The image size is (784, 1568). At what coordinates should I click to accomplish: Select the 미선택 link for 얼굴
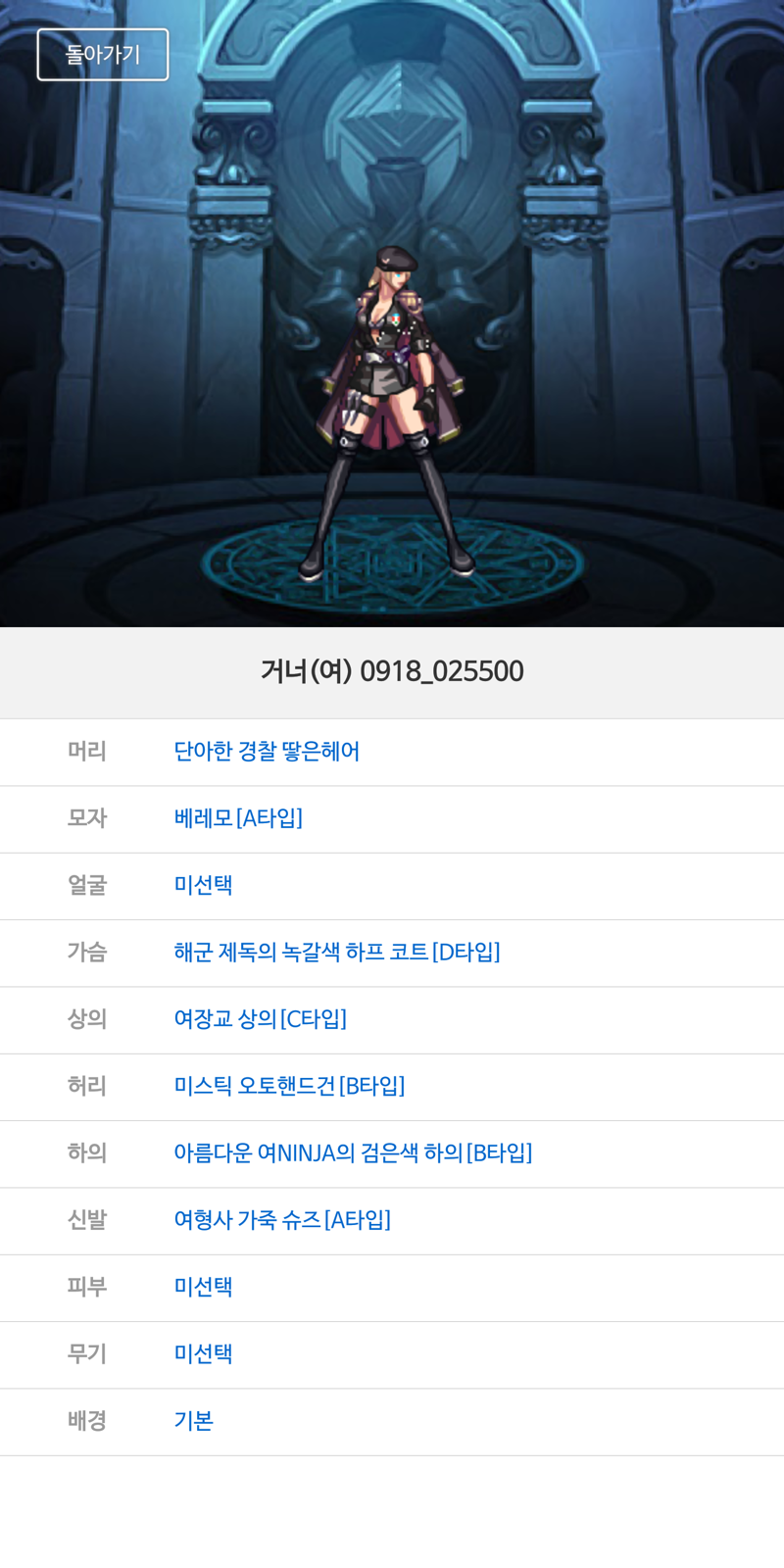pos(203,885)
